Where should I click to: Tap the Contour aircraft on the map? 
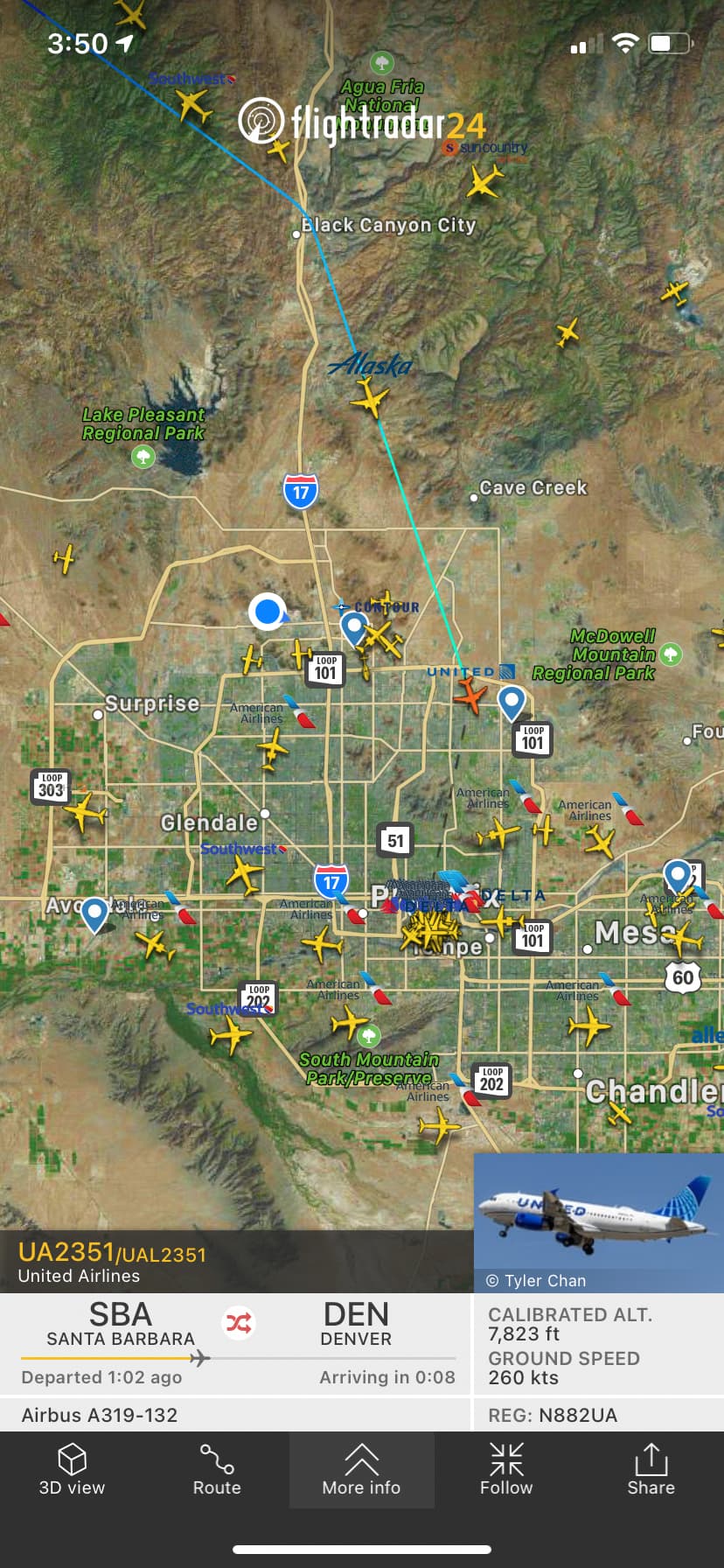pos(382,637)
